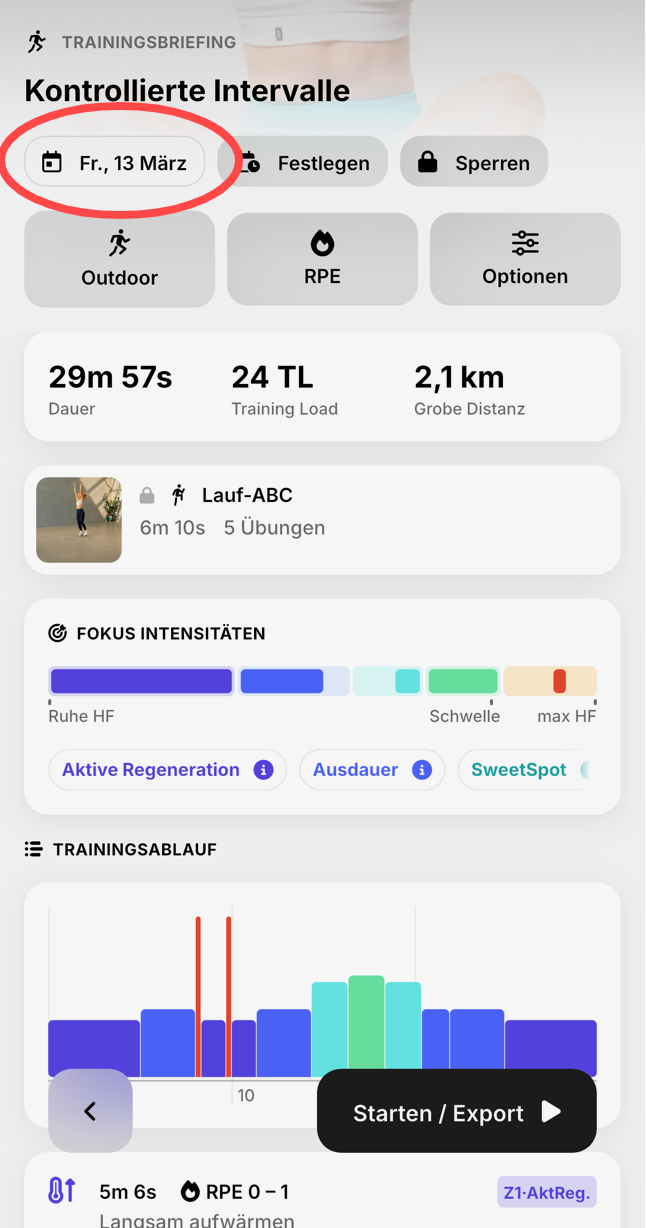Show info for the Ausdauer zone
Screen dimensions: 646x1228
click(x=422, y=770)
